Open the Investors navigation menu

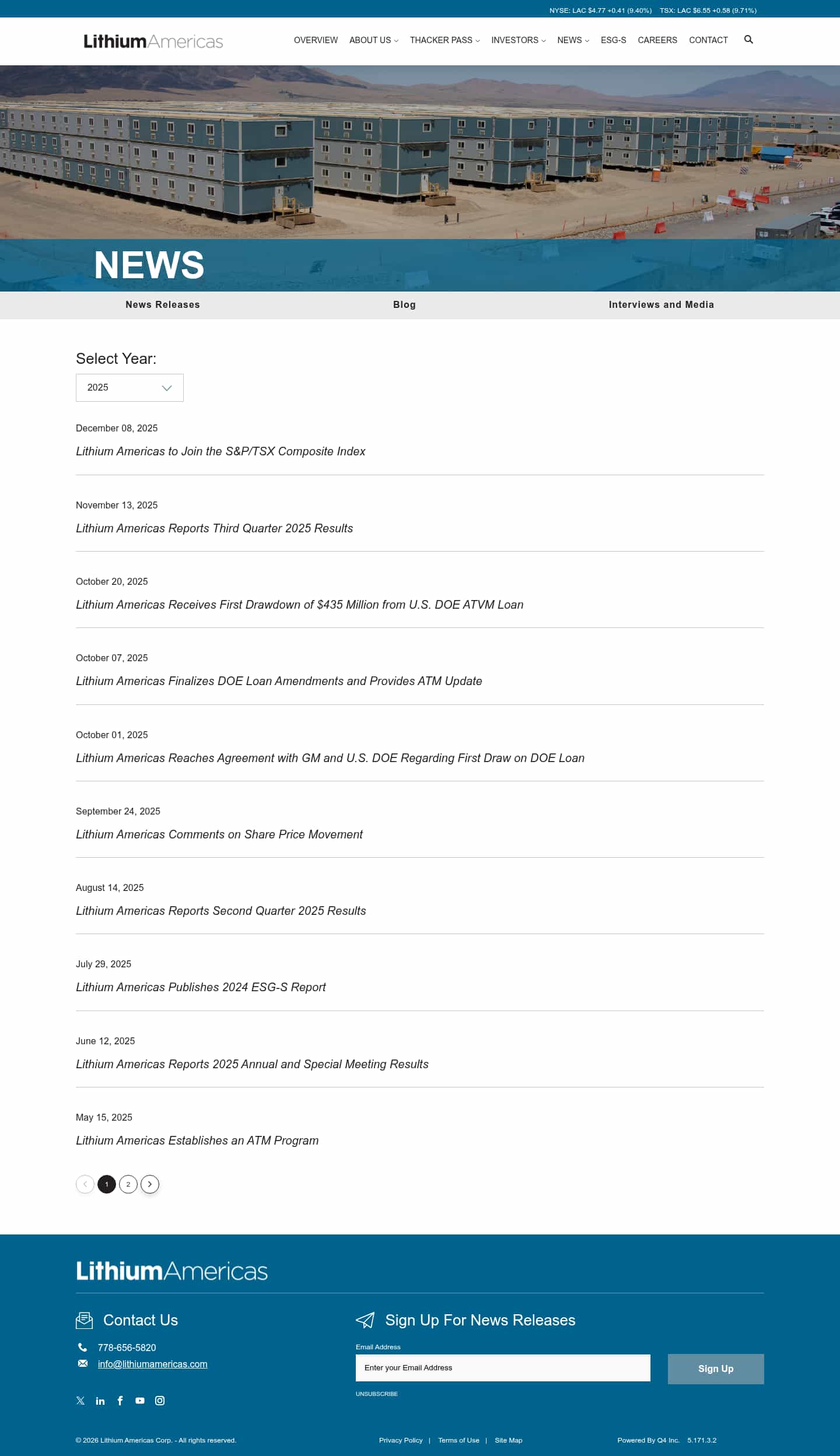pos(518,40)
